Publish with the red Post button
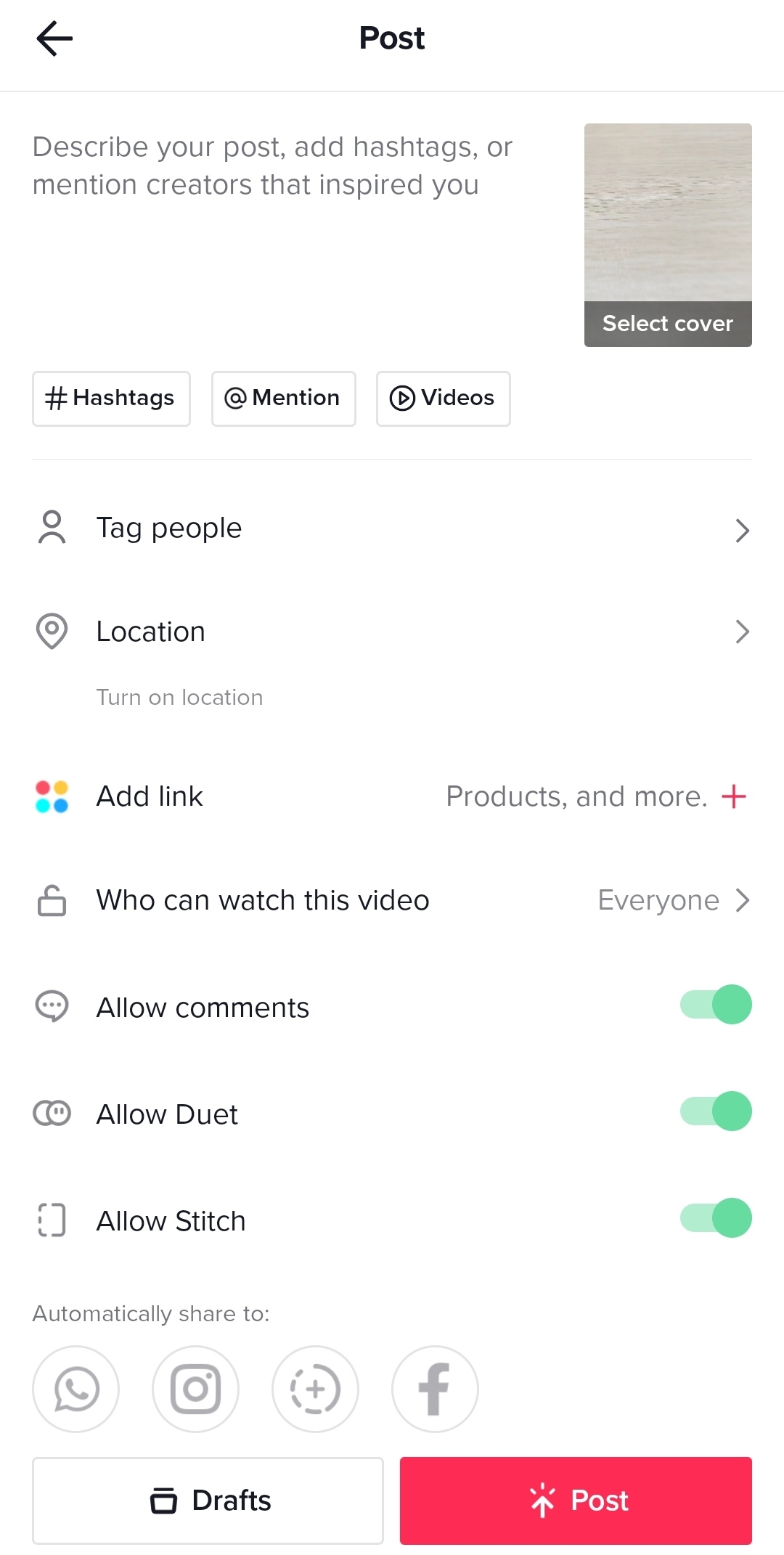The height and width of the screenshot is (1555, 784). [576, 1501]
